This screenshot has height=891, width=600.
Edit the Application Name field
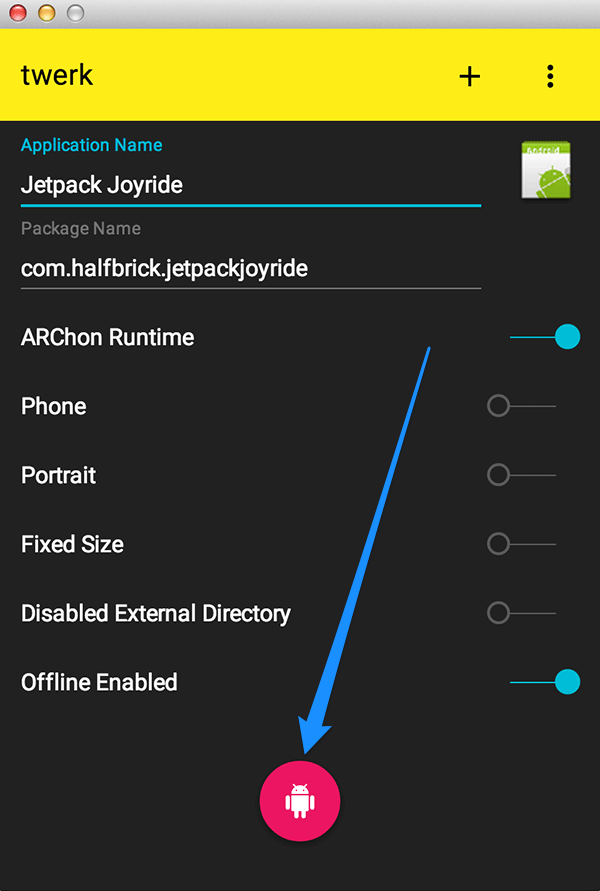click(x=250, y=186)
